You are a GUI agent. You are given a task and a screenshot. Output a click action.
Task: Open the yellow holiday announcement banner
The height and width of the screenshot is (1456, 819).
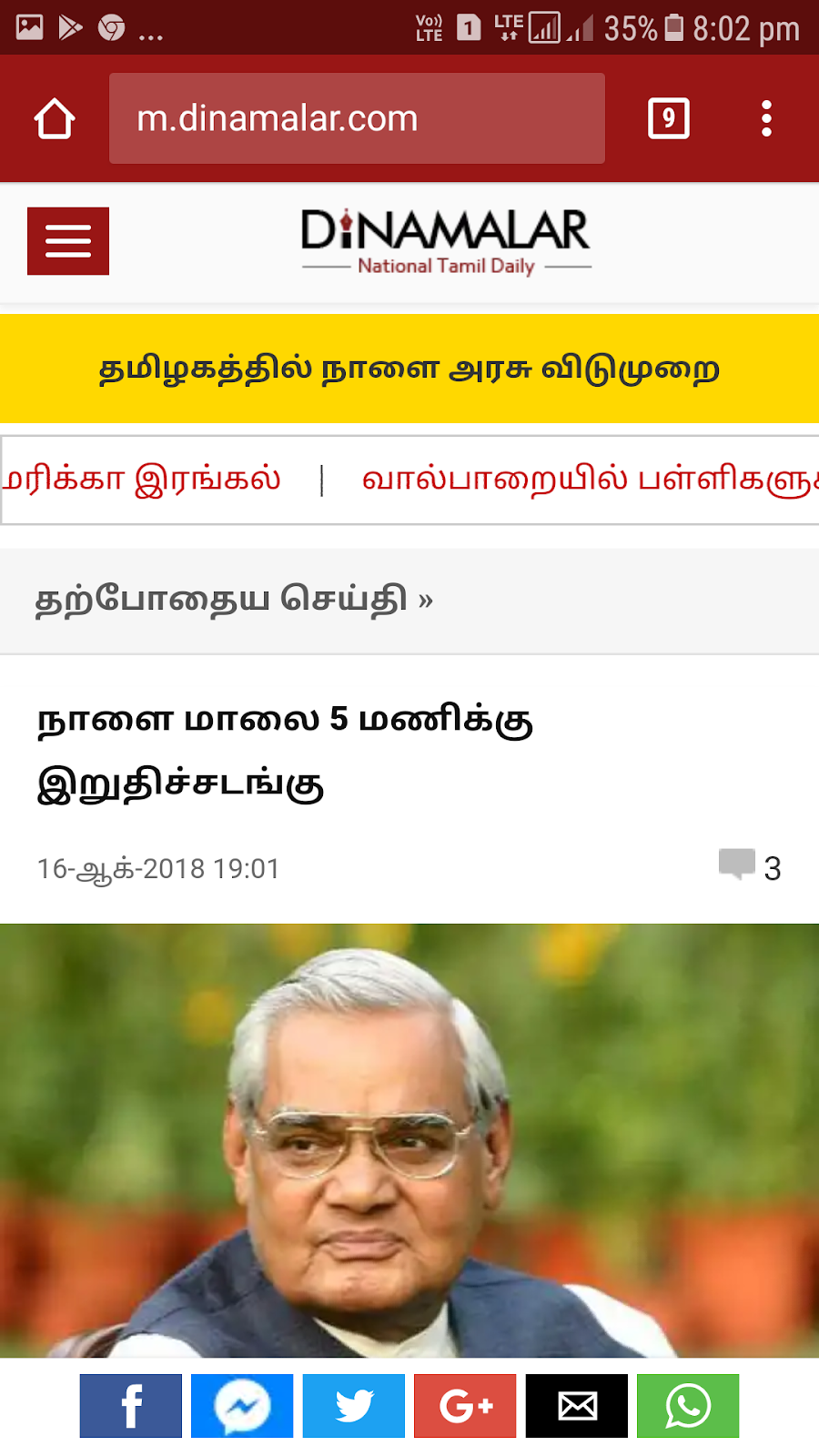click(x=409, y=369)
